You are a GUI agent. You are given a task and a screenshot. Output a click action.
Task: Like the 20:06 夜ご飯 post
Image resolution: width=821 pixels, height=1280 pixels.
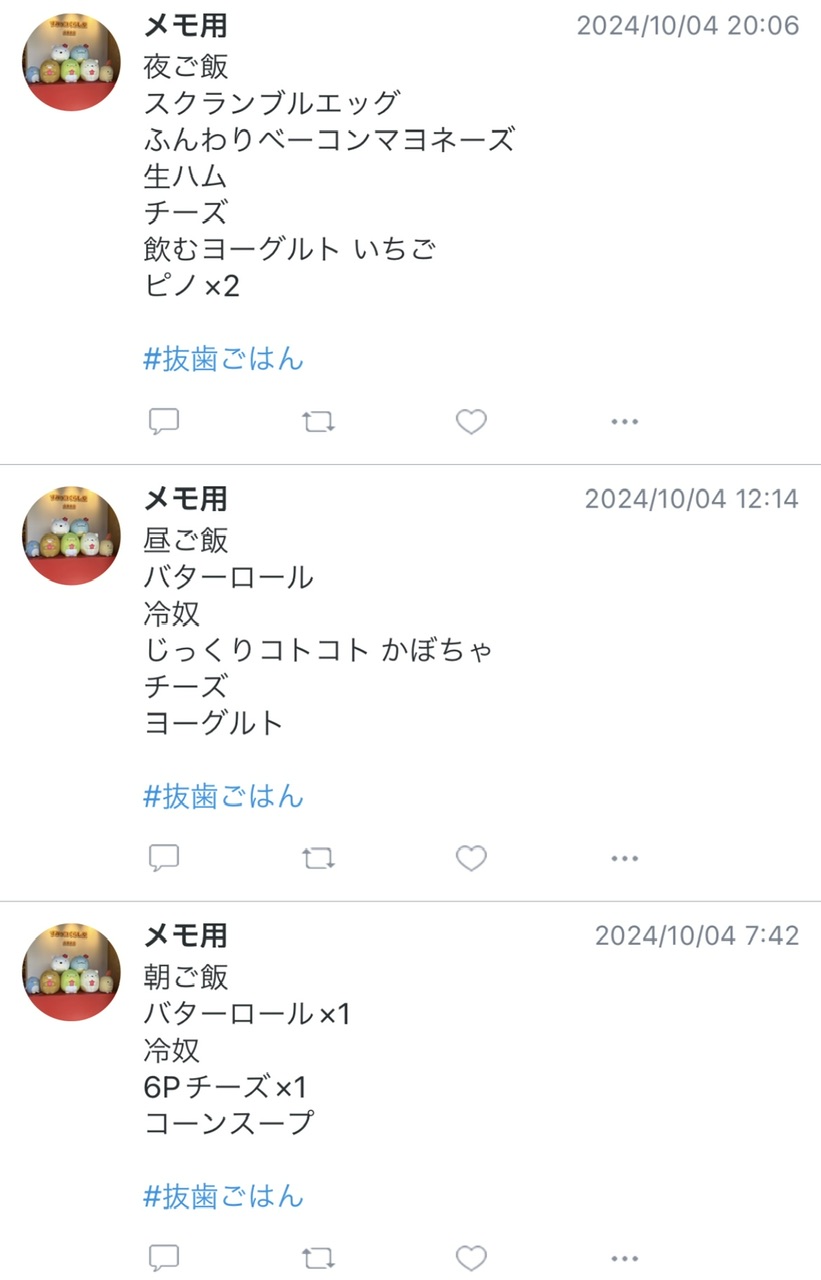point(471,422)
